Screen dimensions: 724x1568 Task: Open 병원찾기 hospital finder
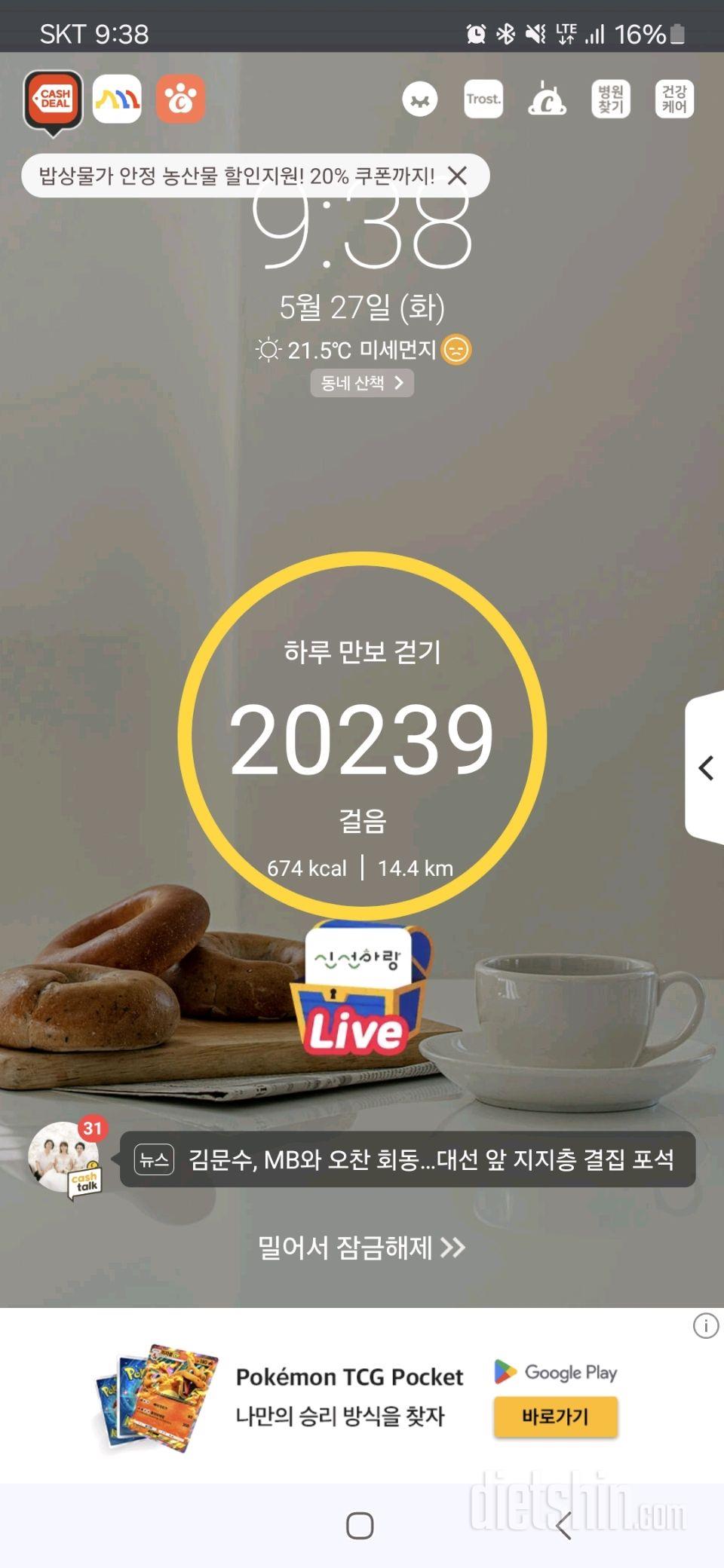(x=610, y=99)
